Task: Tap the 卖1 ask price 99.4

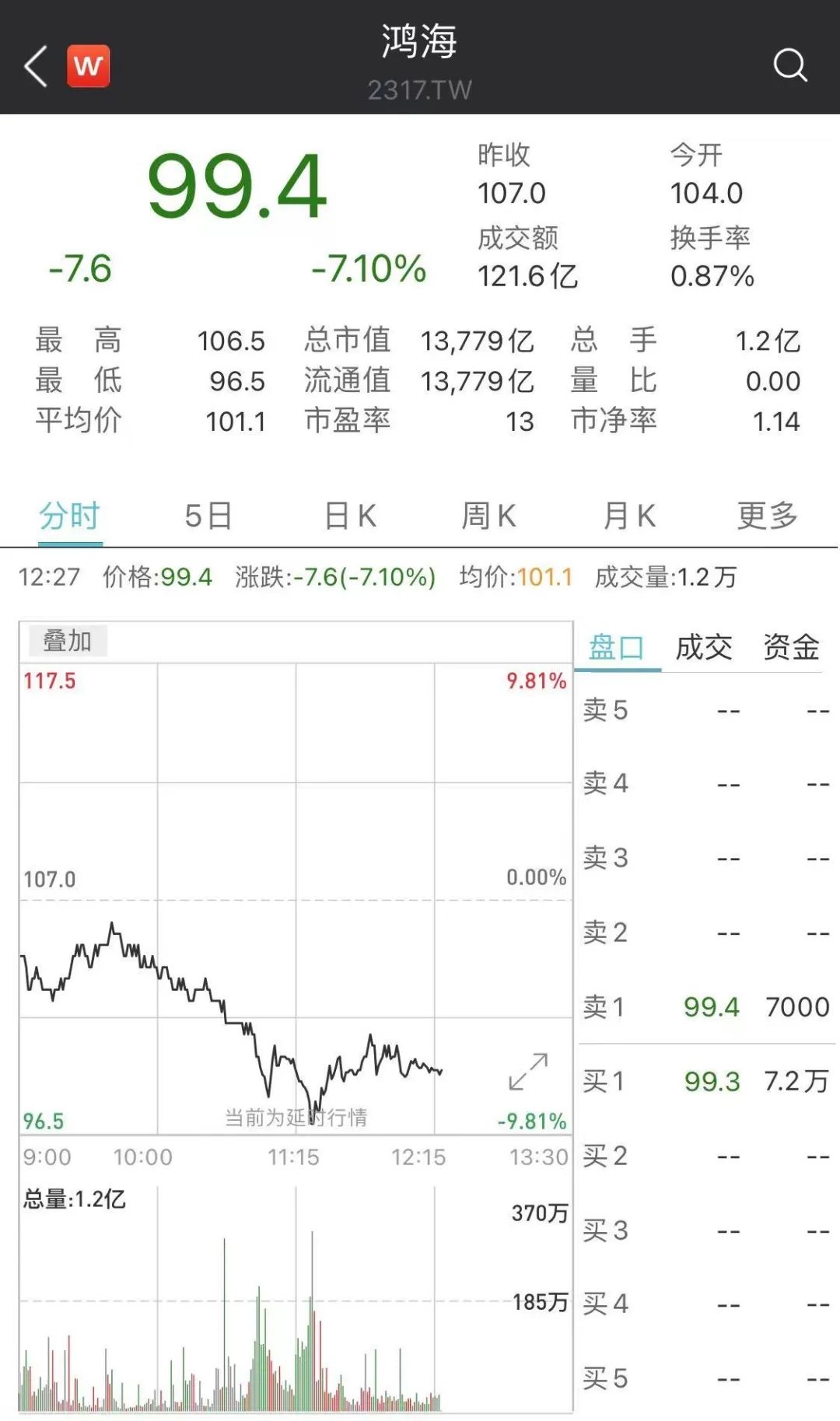Action: pos(710,1006)
